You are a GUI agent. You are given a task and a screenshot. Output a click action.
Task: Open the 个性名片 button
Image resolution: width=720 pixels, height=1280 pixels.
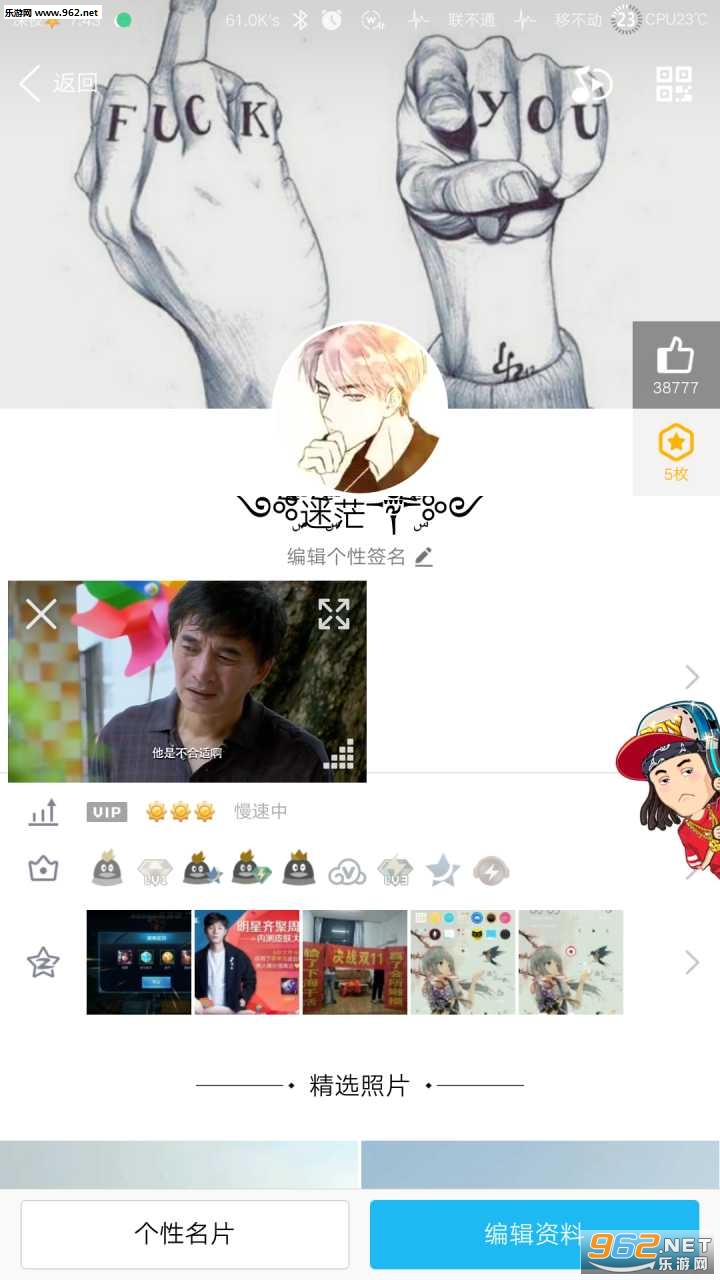(185, 1233)
